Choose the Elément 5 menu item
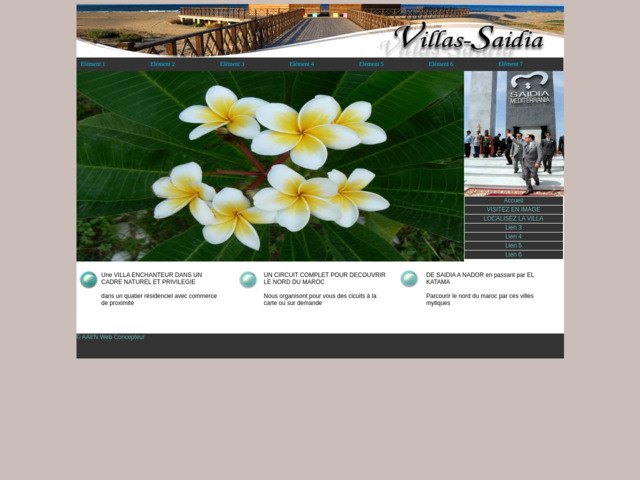The width and height of the screenshot is (640, 480). click(371, 64)
